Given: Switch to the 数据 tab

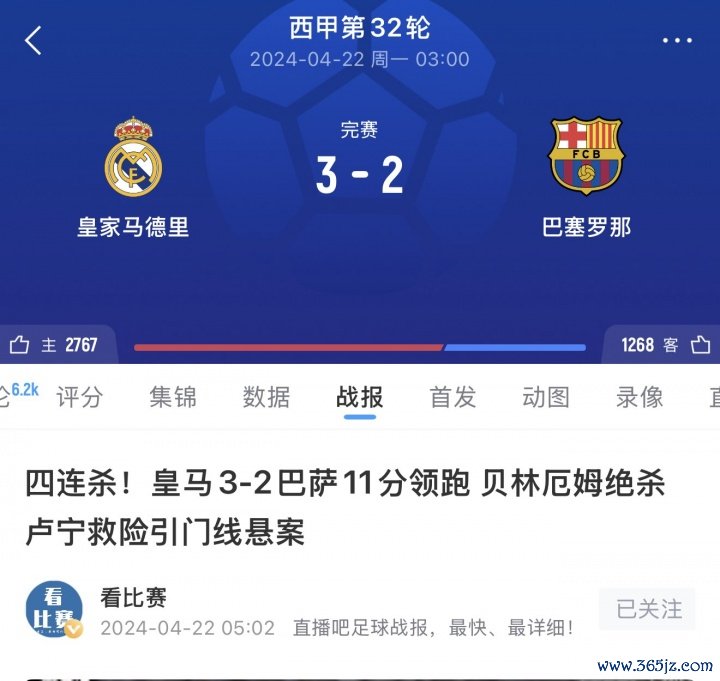Looking at the screenshot, I should point(266,397).
